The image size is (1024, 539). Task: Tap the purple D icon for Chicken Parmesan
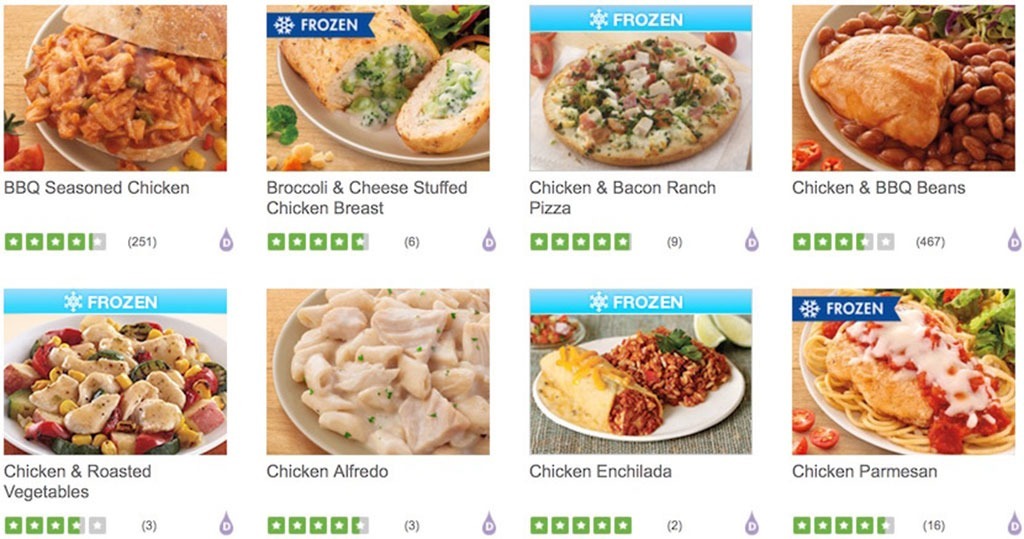1014,523
